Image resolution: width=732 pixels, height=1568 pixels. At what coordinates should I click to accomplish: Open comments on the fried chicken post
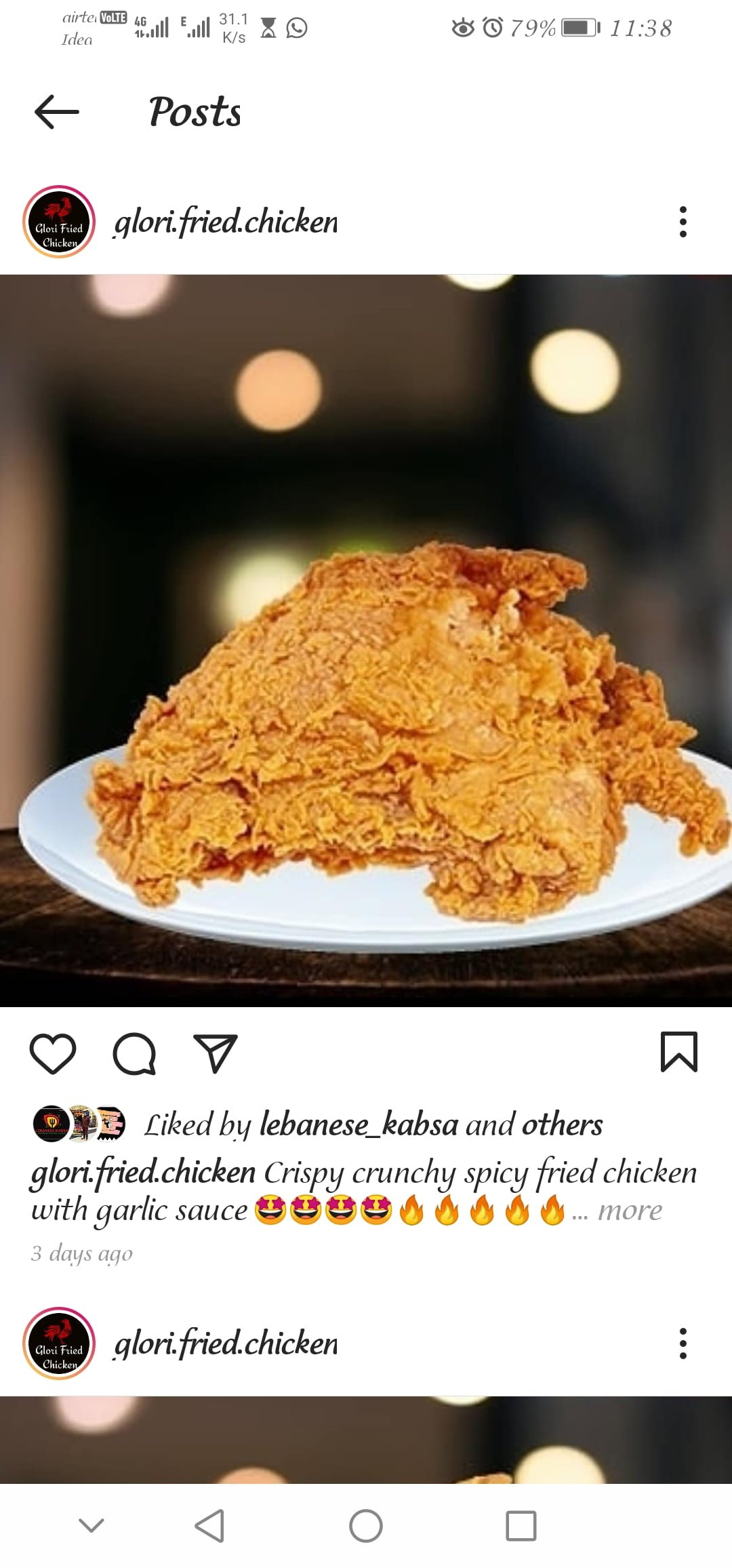(134, 1054)
